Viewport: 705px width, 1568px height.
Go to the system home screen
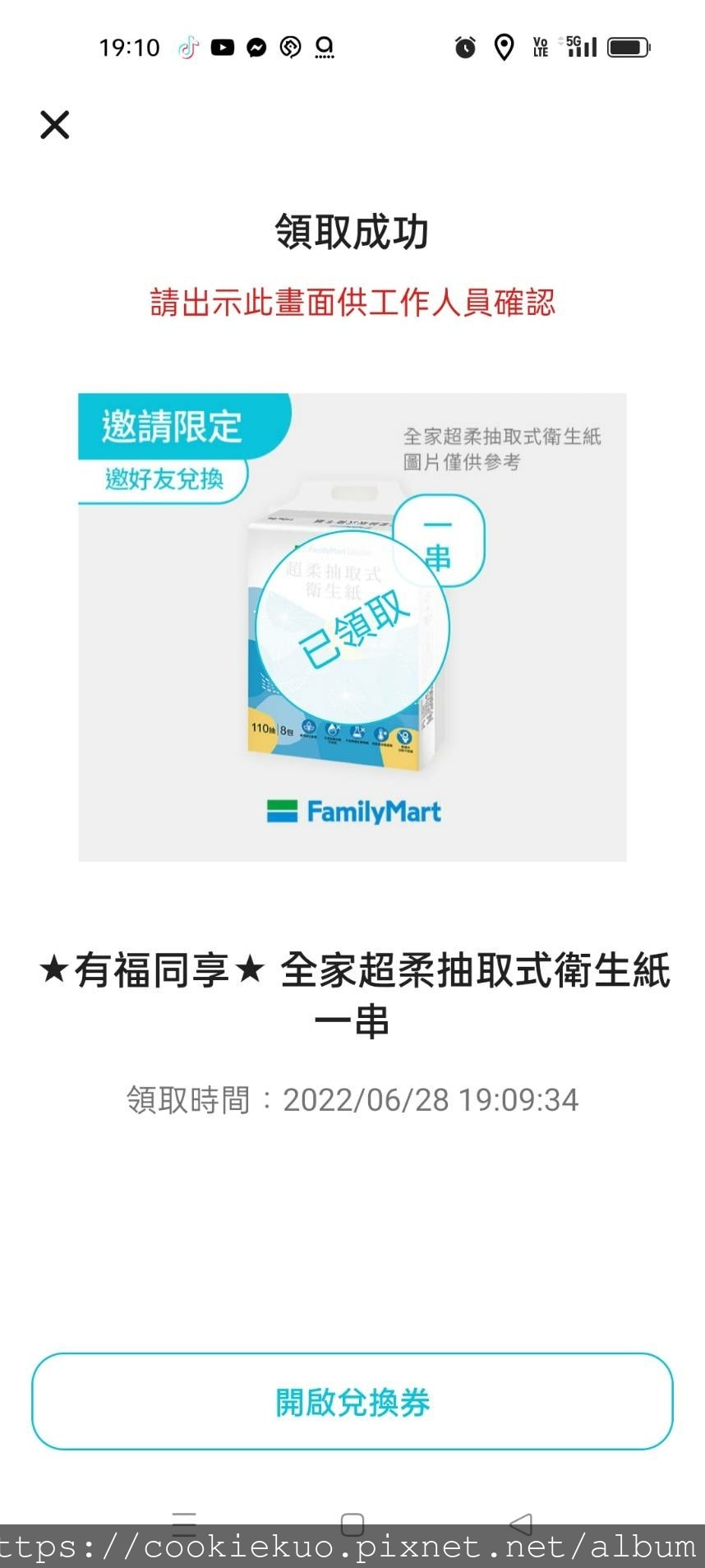[352, 1523]
